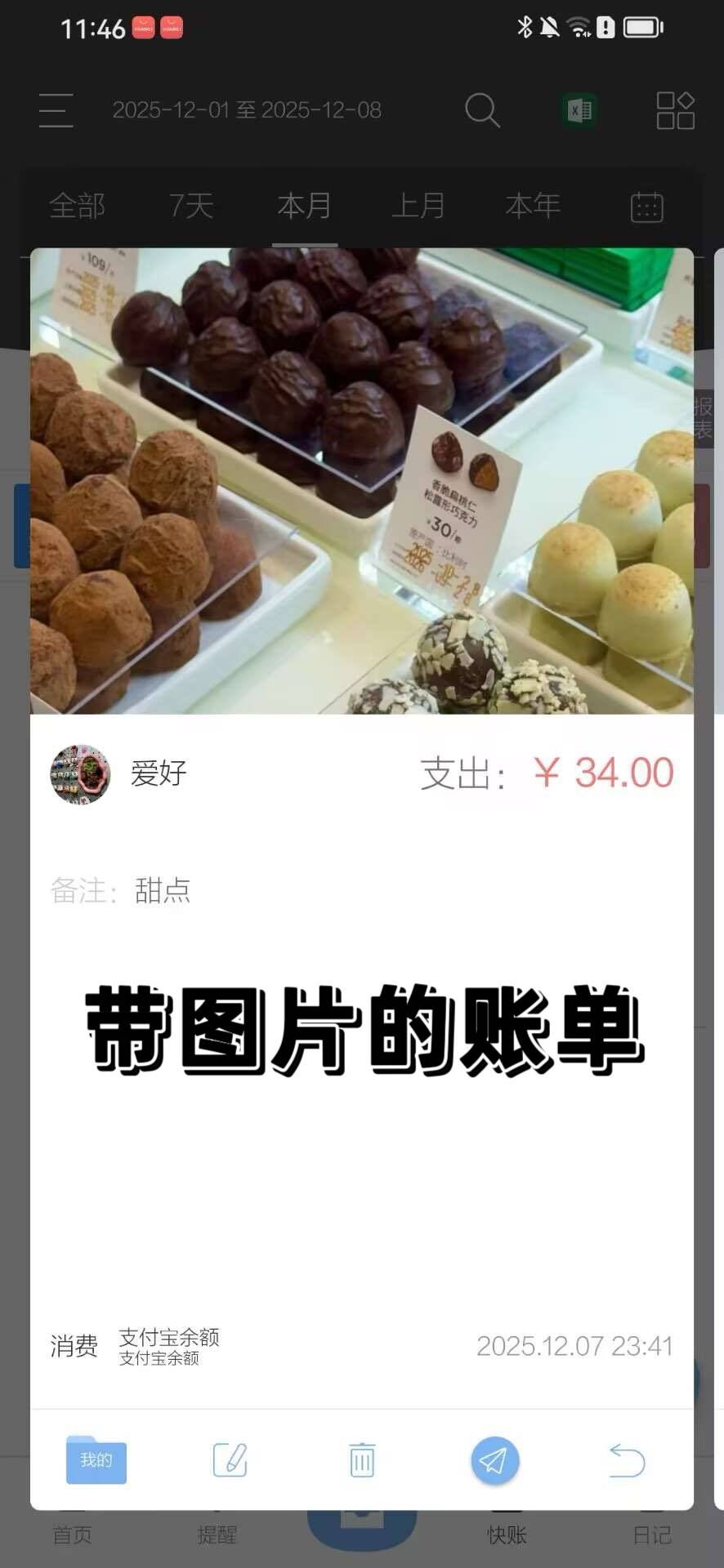724x1568 pixels.
Task: Export records to Excel
Action: click(x=579, y=110)
